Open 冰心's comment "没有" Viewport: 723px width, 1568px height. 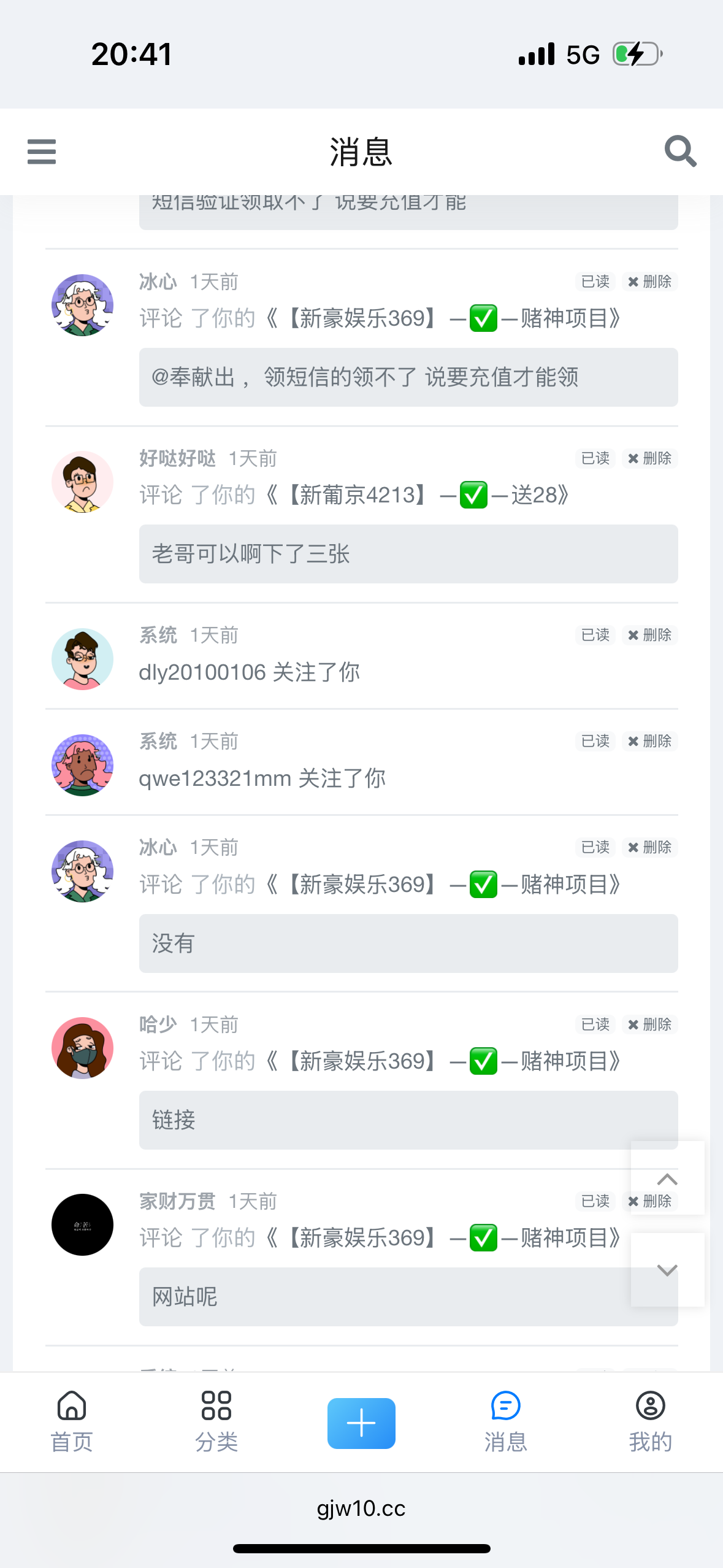coord(408,943)
